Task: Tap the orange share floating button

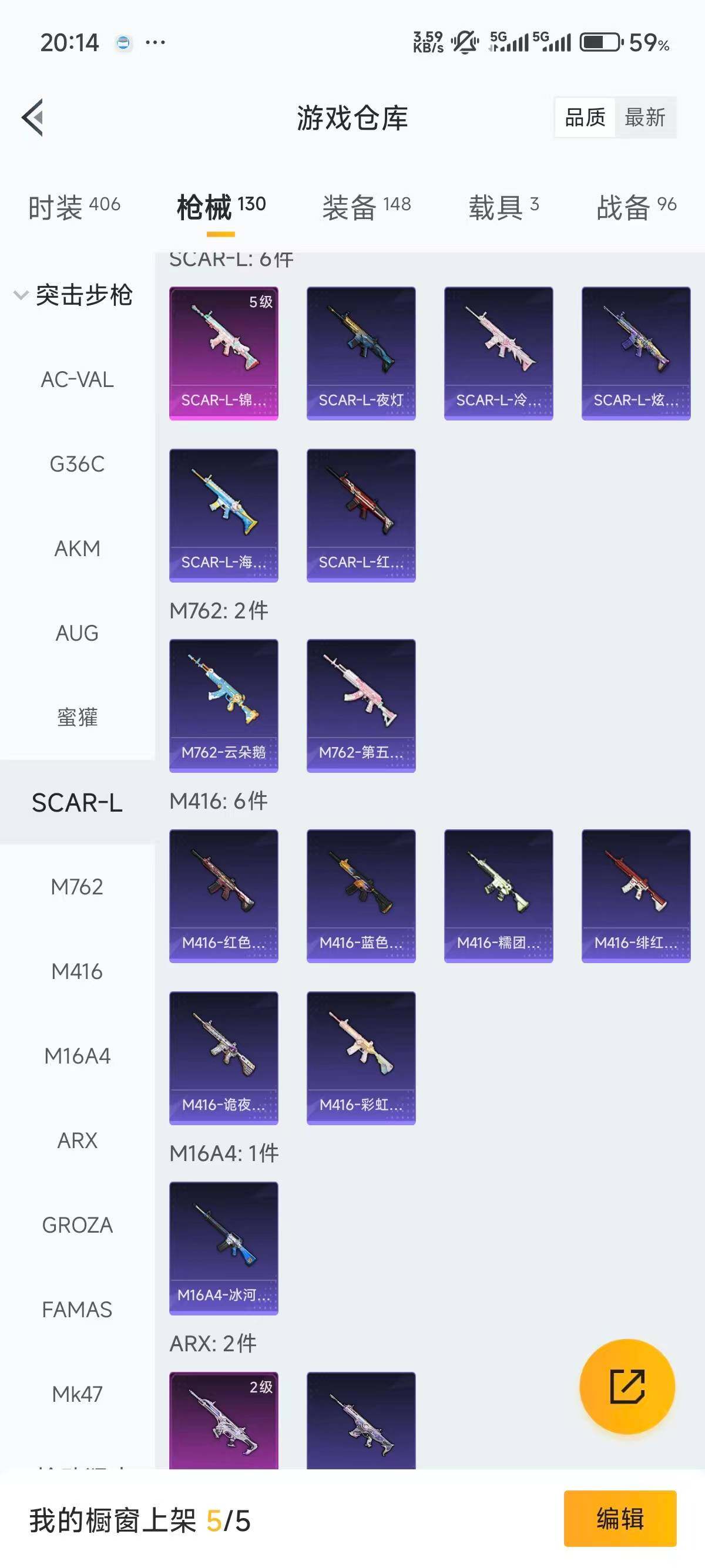Action: click(x=627, y=1387)
